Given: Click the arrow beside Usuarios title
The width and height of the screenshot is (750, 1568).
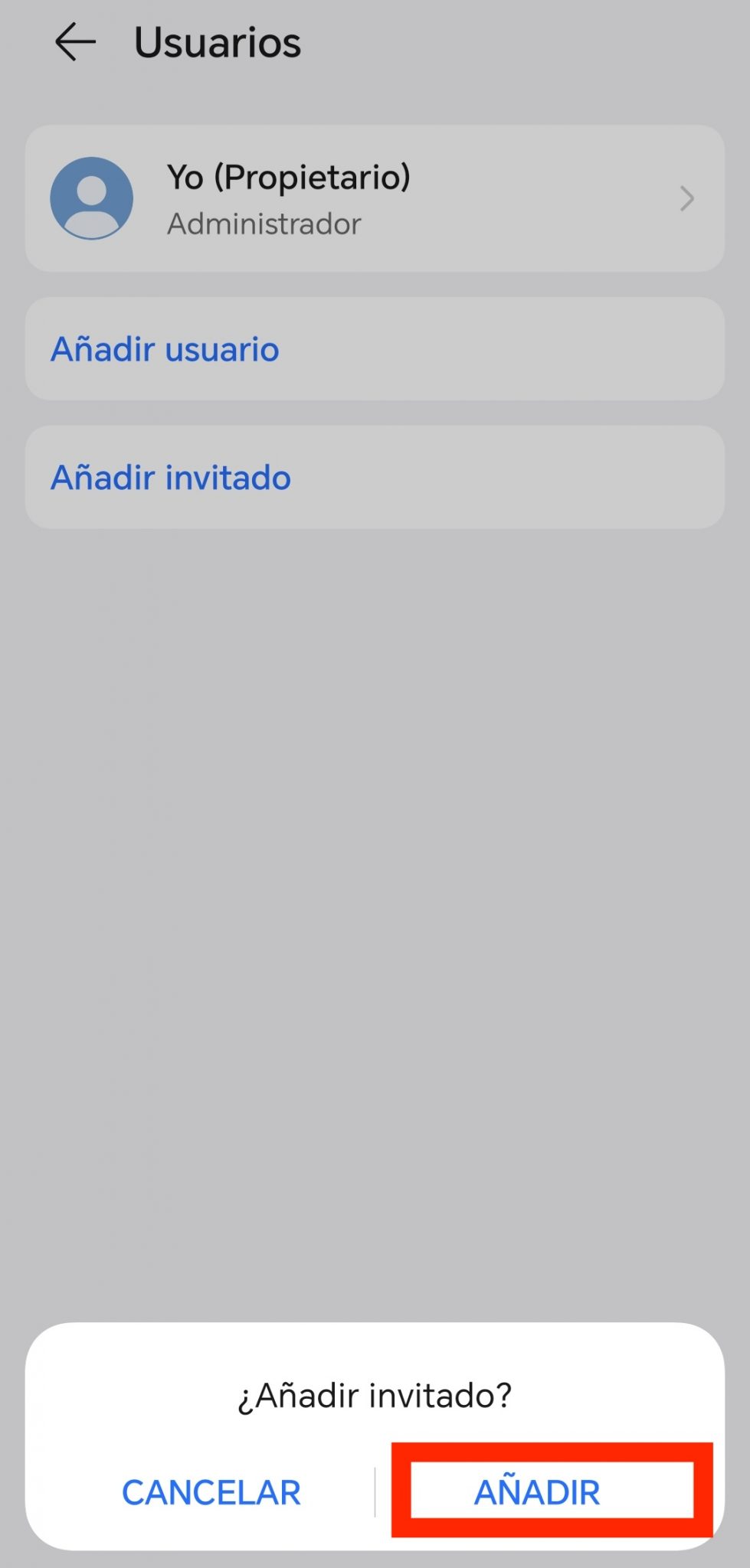Looking at the screenshot, I should pyautogui.click(x=74, y=42).
